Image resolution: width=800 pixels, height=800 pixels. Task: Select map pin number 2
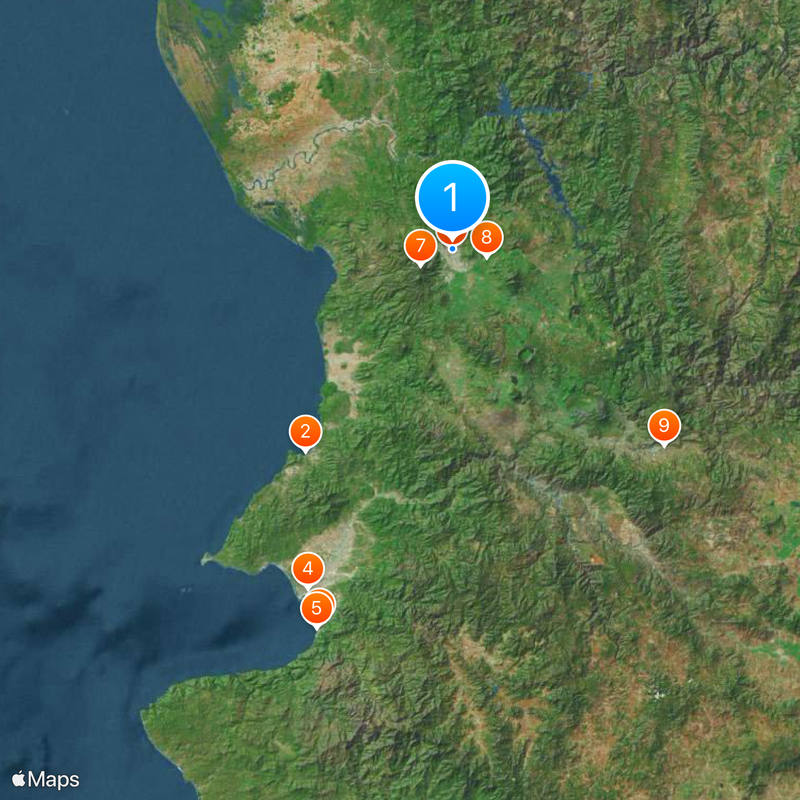[x=305, y=432]
